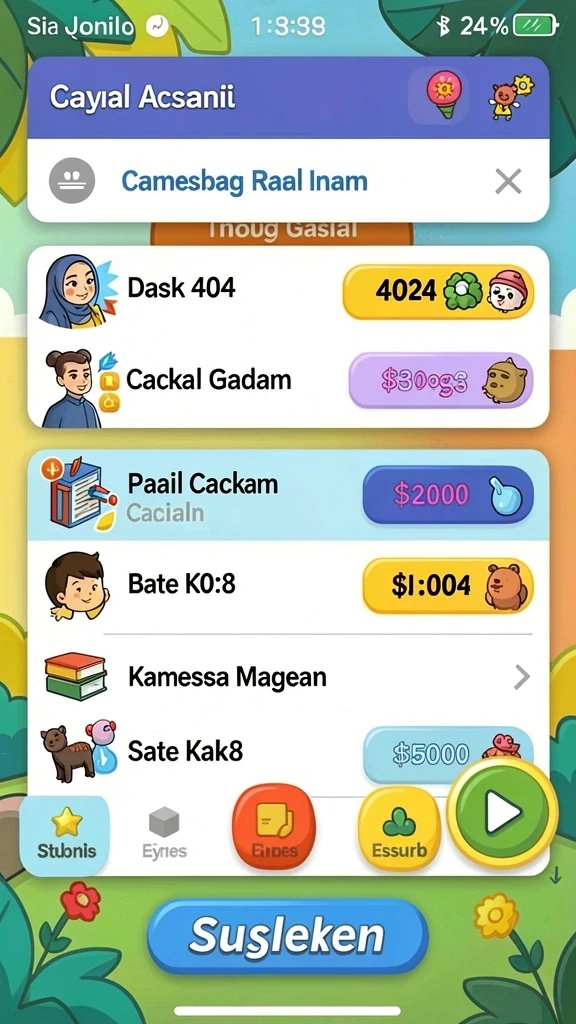576x1024 pixels.
Task: Tap the purple price button for Cackal Gadam
Action: tap(441, 380)
